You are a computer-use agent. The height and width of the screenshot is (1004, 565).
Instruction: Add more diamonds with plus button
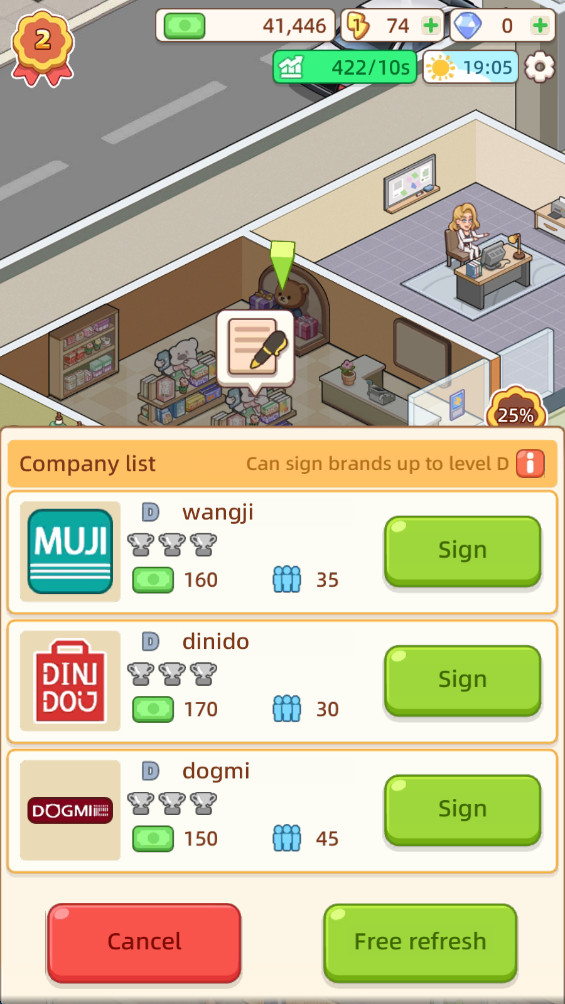click(540, 26)
